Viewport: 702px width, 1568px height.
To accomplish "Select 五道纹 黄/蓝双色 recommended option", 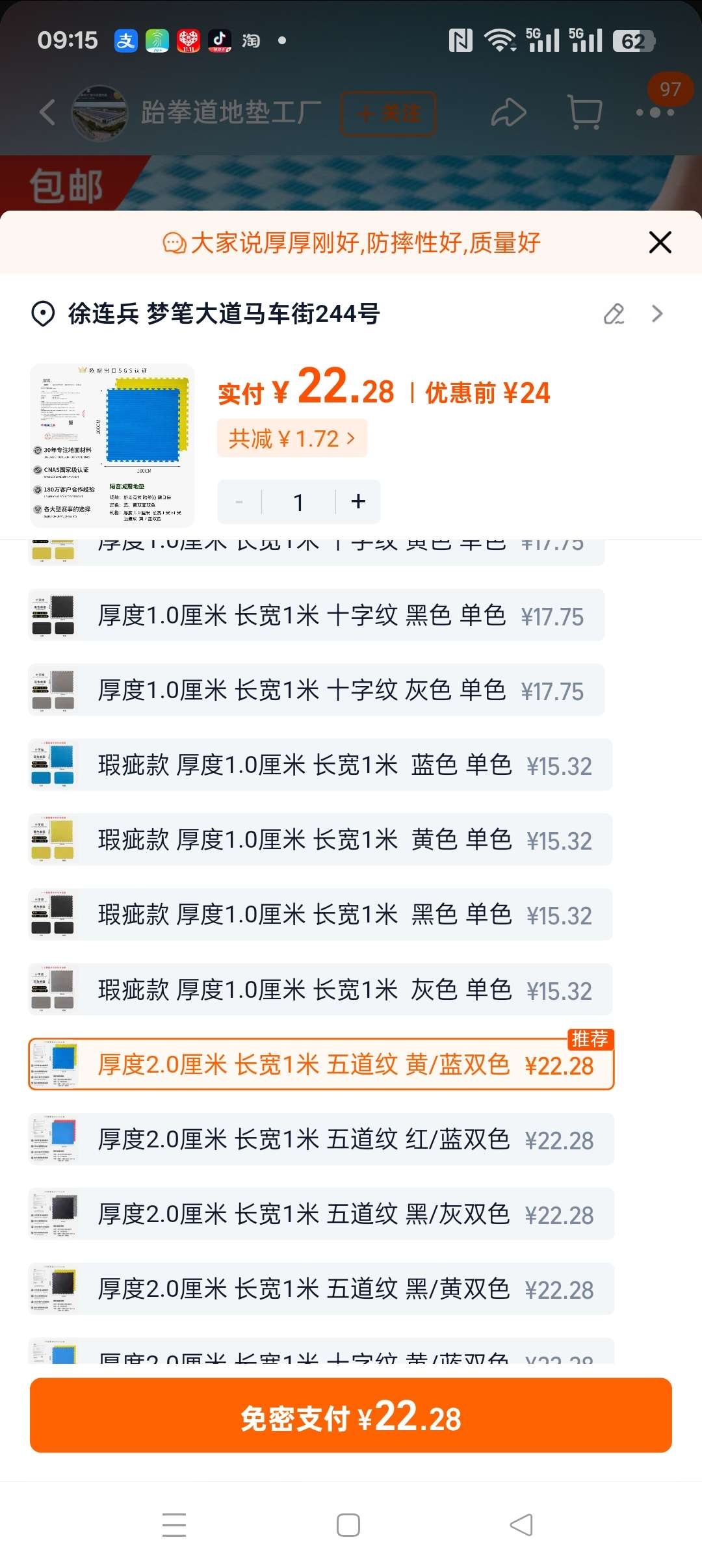I will [321, 1065].
